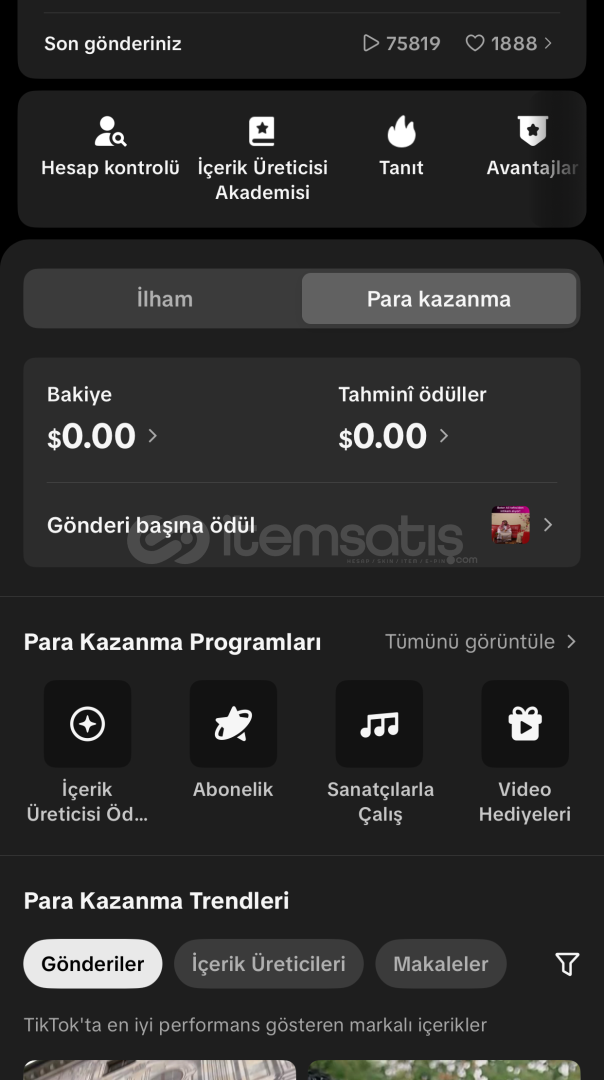Select the İçerik Üreticileri chip
The width and height of the screenshot is (604, 1080).
(x=269, y=964)
